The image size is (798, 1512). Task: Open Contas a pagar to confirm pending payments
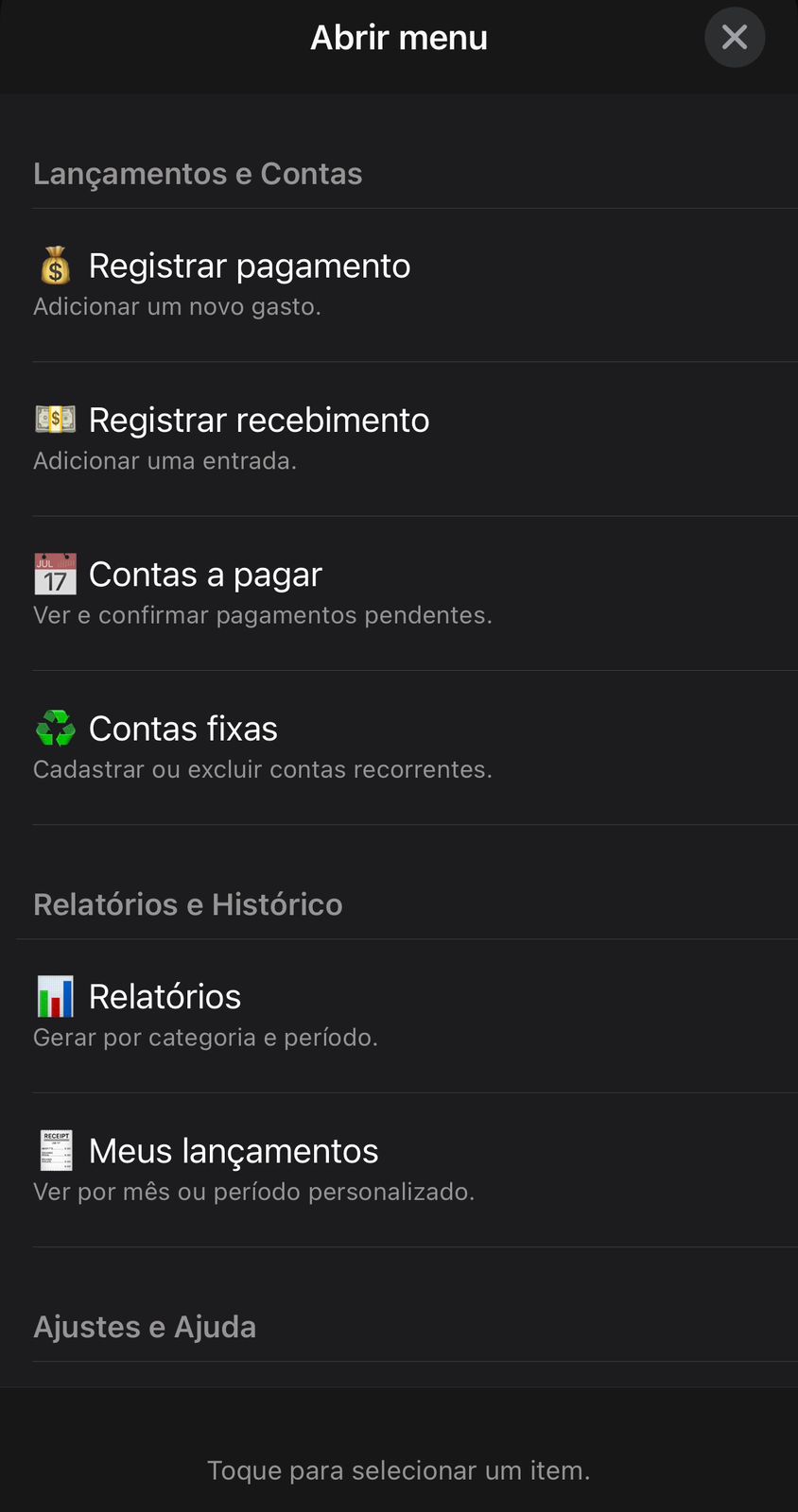[205, 575]
